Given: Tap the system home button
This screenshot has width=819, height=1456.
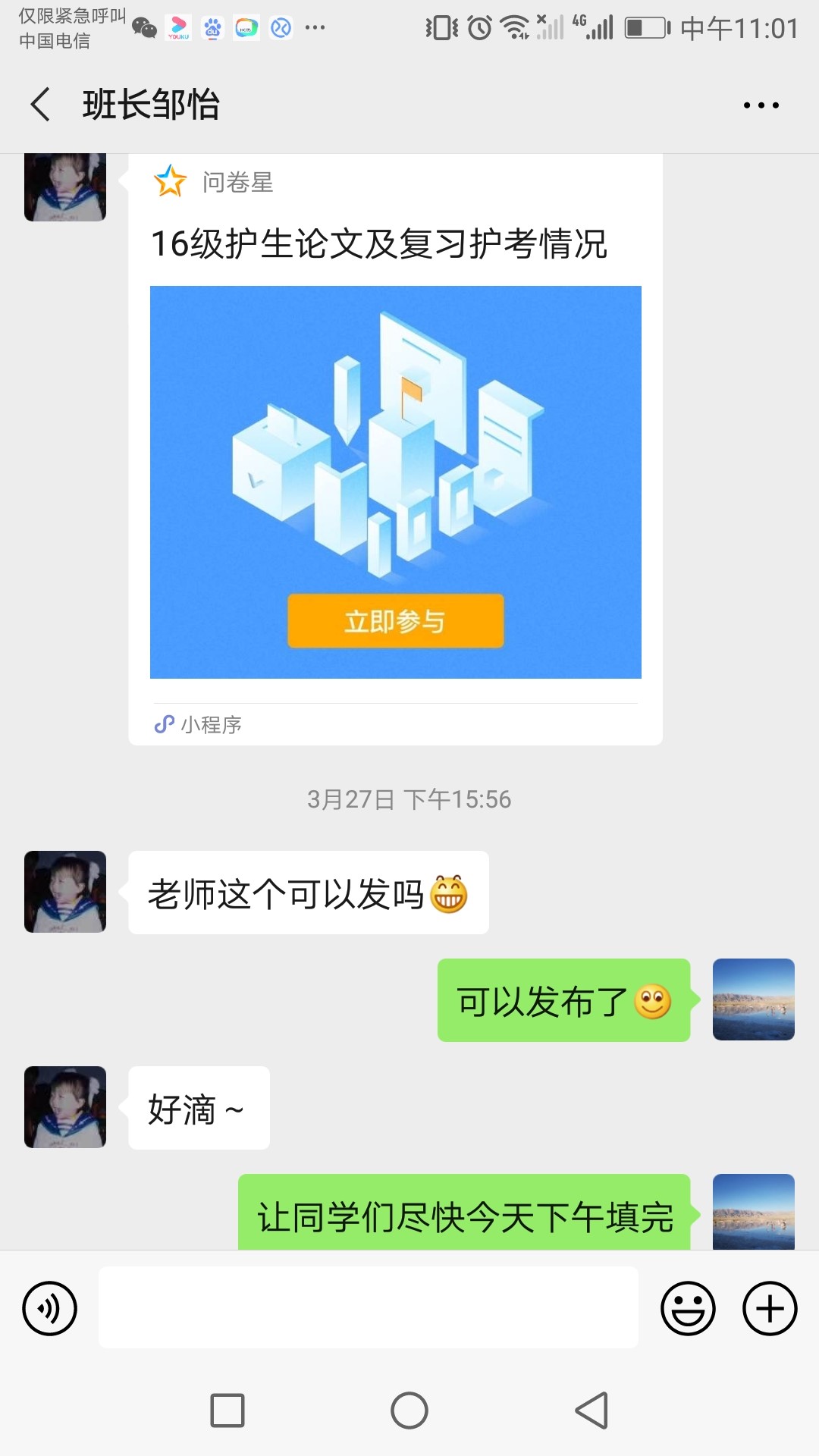Looking at the screenshot, I should 409,1410.
